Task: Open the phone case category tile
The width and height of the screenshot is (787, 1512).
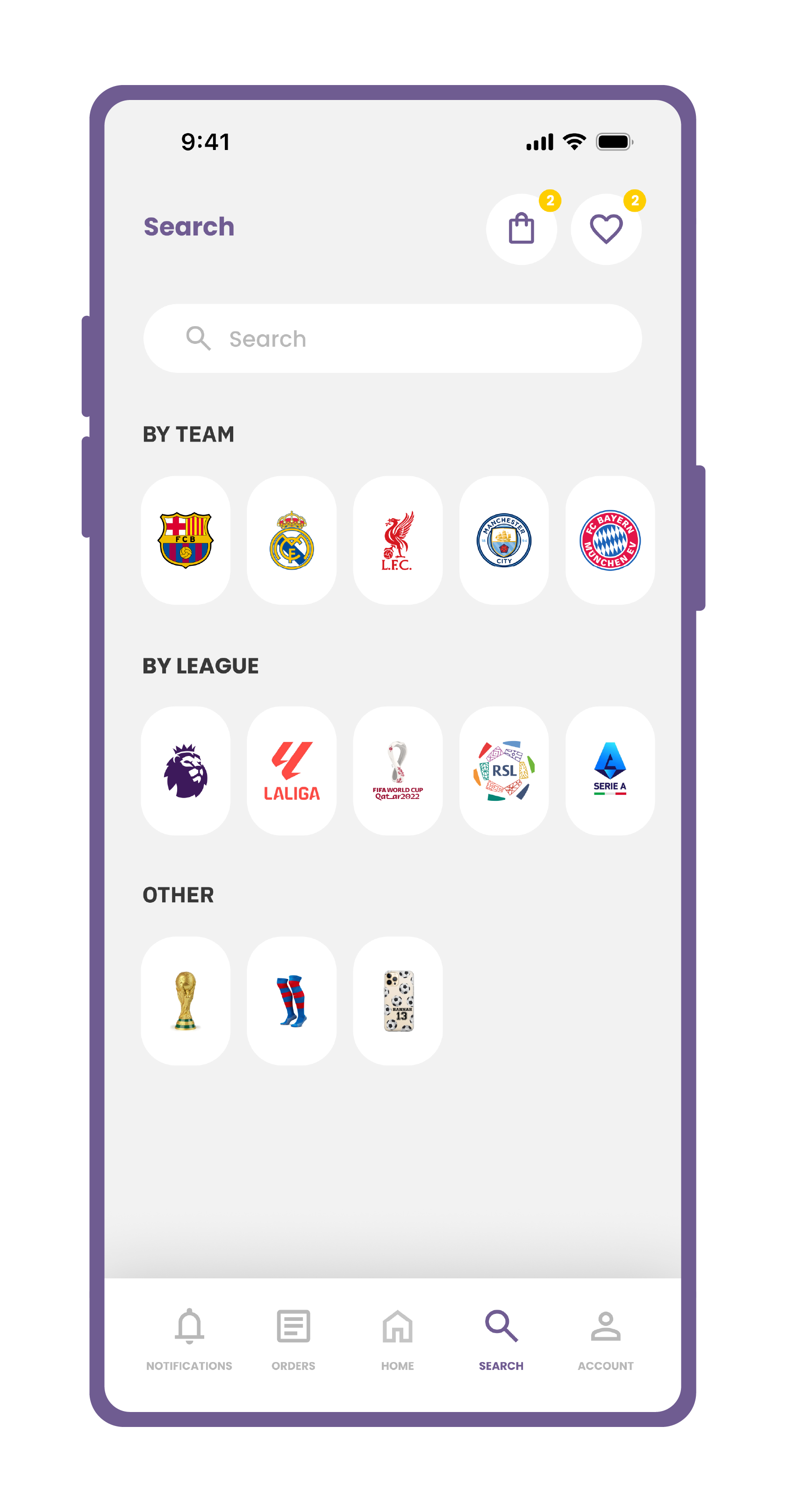Action: pyautogui.click(x=398, y=1001)
